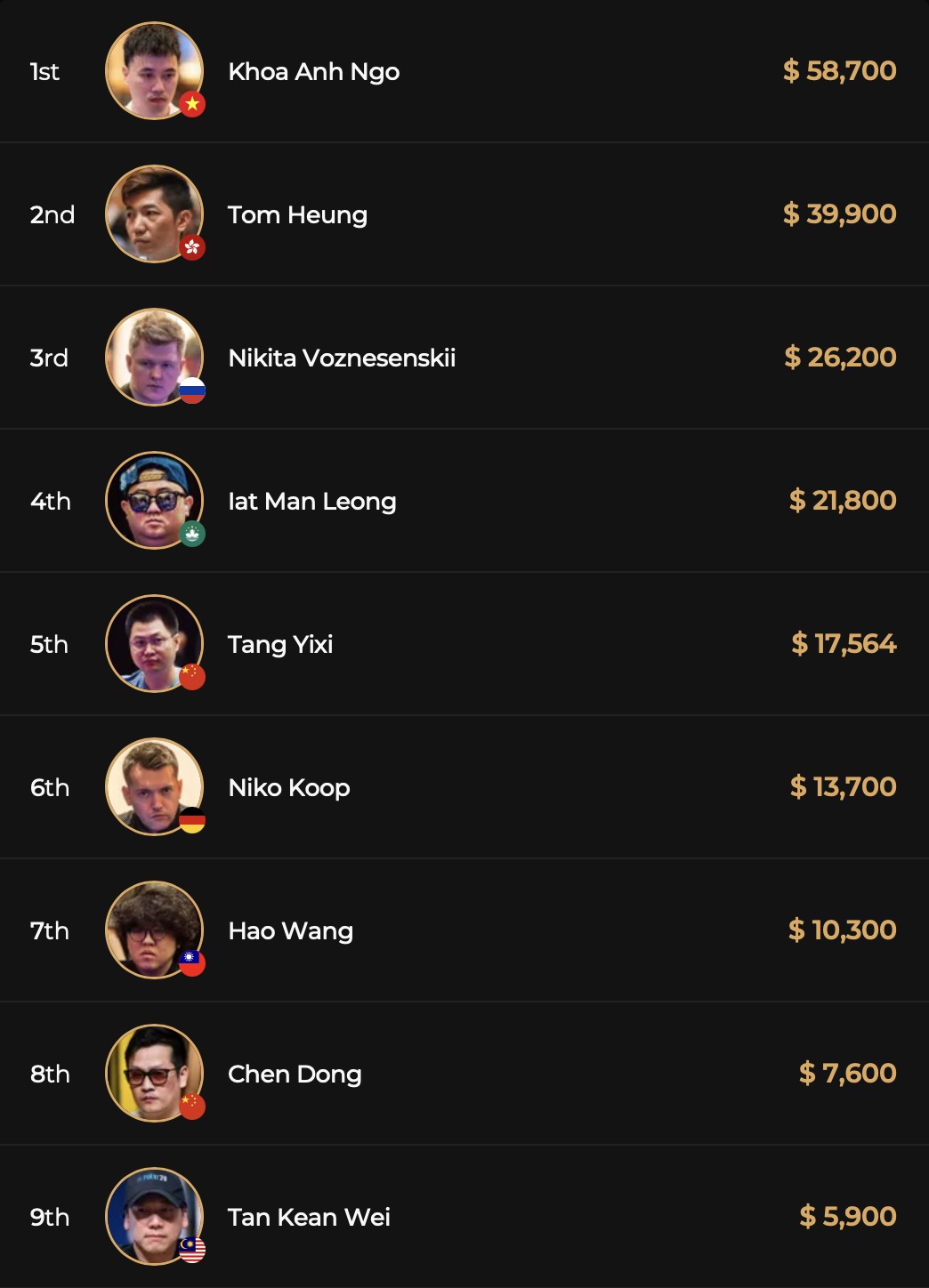Open Tang Yixi's player profile
Viewport: 929px width, 1288px height.
pyautogui.click(x=279, y=644)
